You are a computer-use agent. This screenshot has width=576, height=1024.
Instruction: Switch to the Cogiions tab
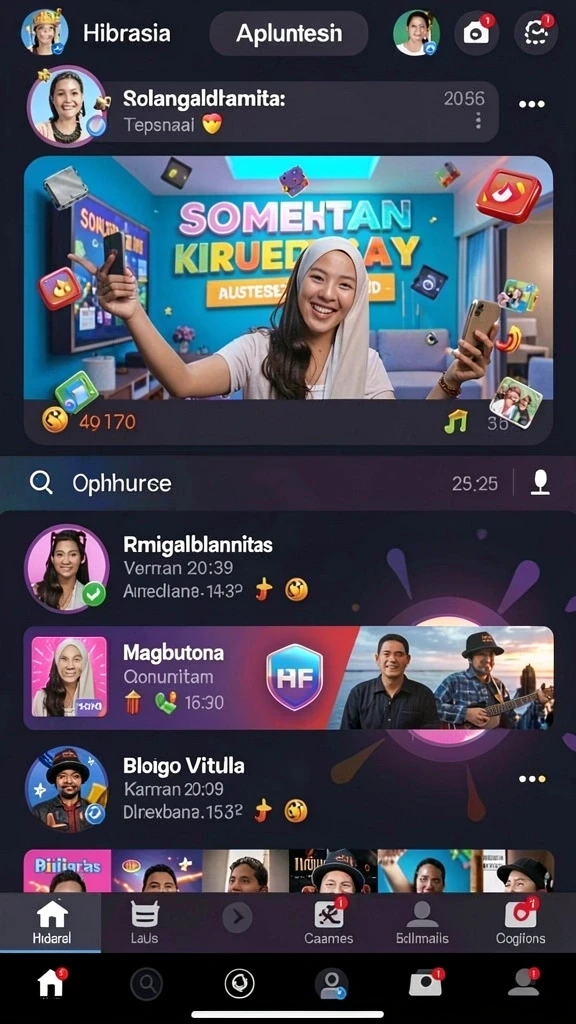click(520, 922)
